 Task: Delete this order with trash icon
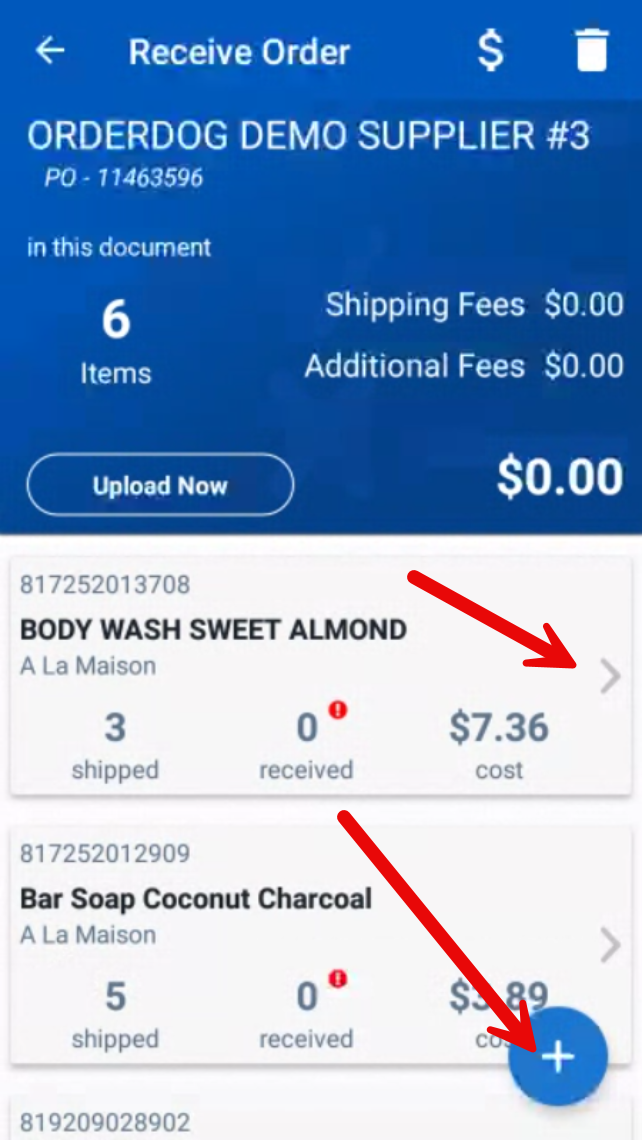click(x=592, y=50)
